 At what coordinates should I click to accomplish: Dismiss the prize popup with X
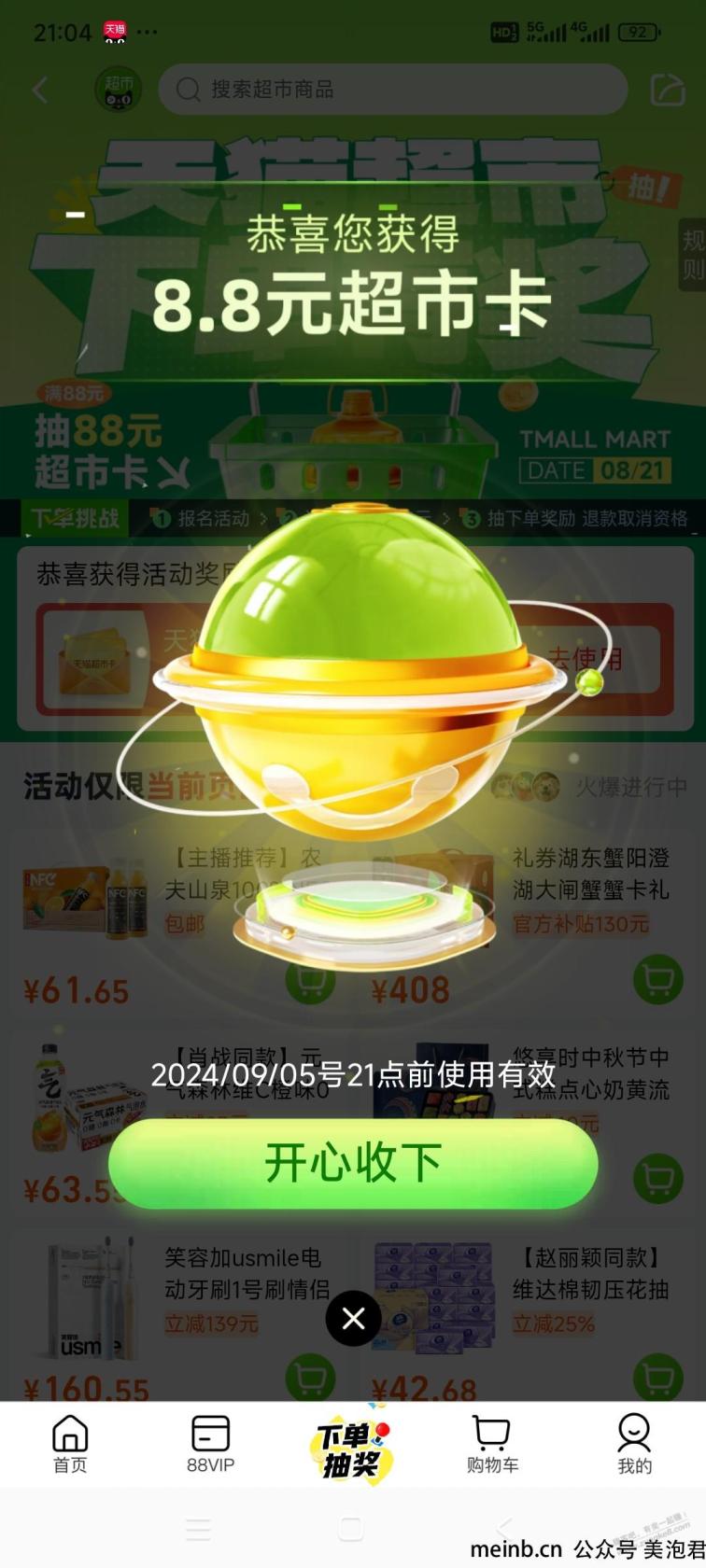[x=353, y=1318]
